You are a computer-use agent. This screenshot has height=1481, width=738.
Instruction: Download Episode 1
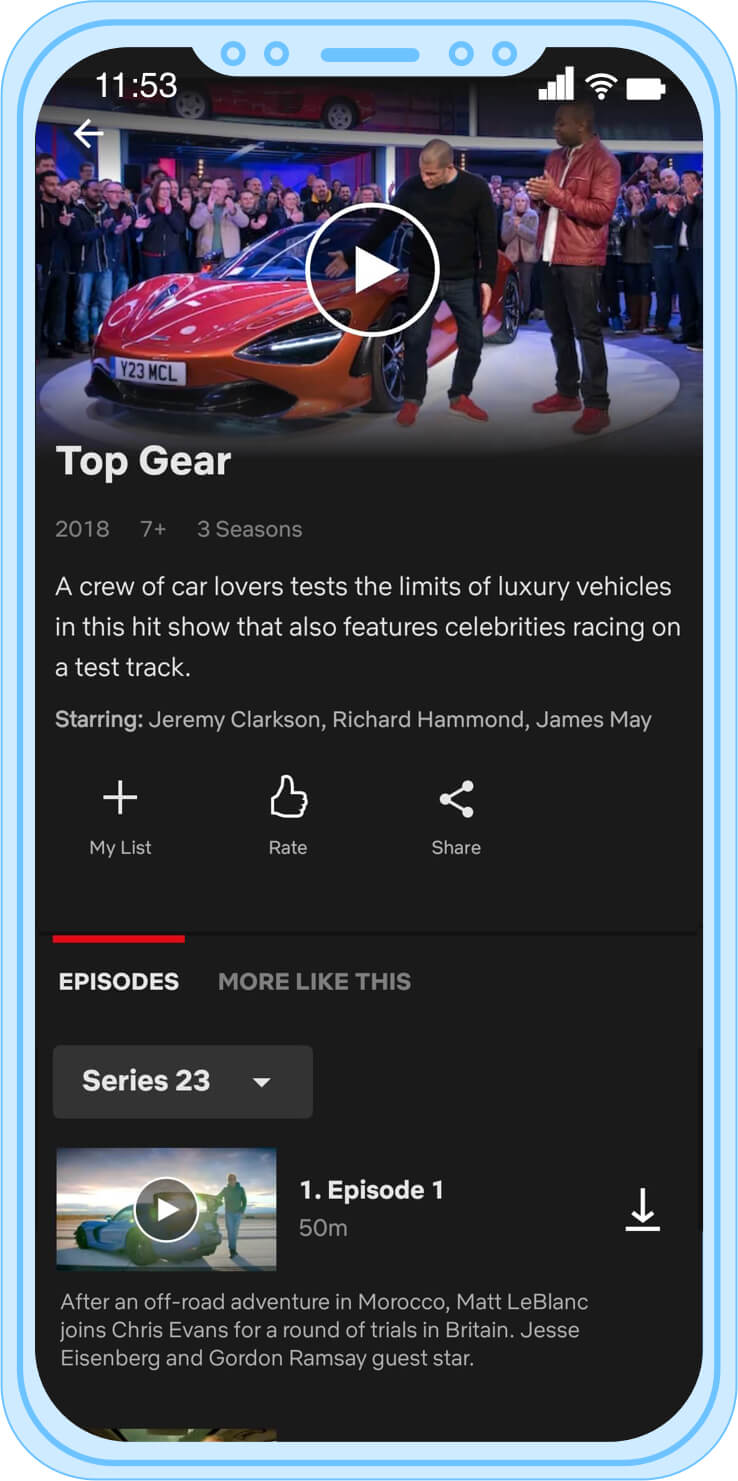point(642,1209)
